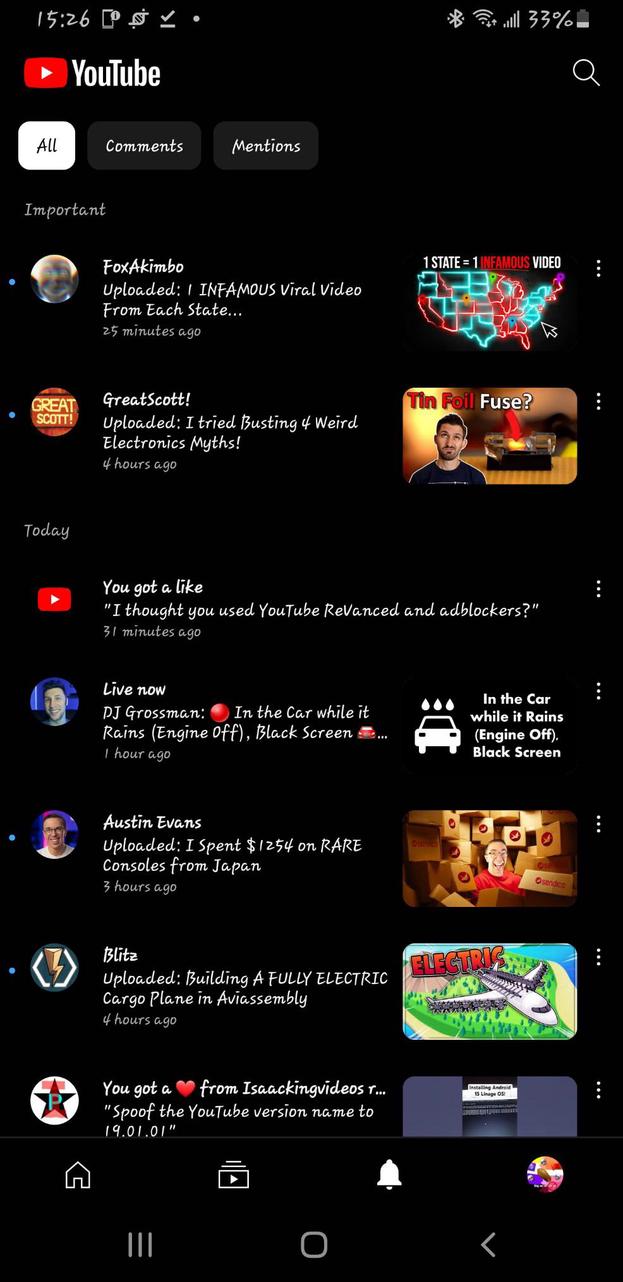Open options for Austin Evans notification
The height and width of the screenshot is (1282, 623).
598,824
